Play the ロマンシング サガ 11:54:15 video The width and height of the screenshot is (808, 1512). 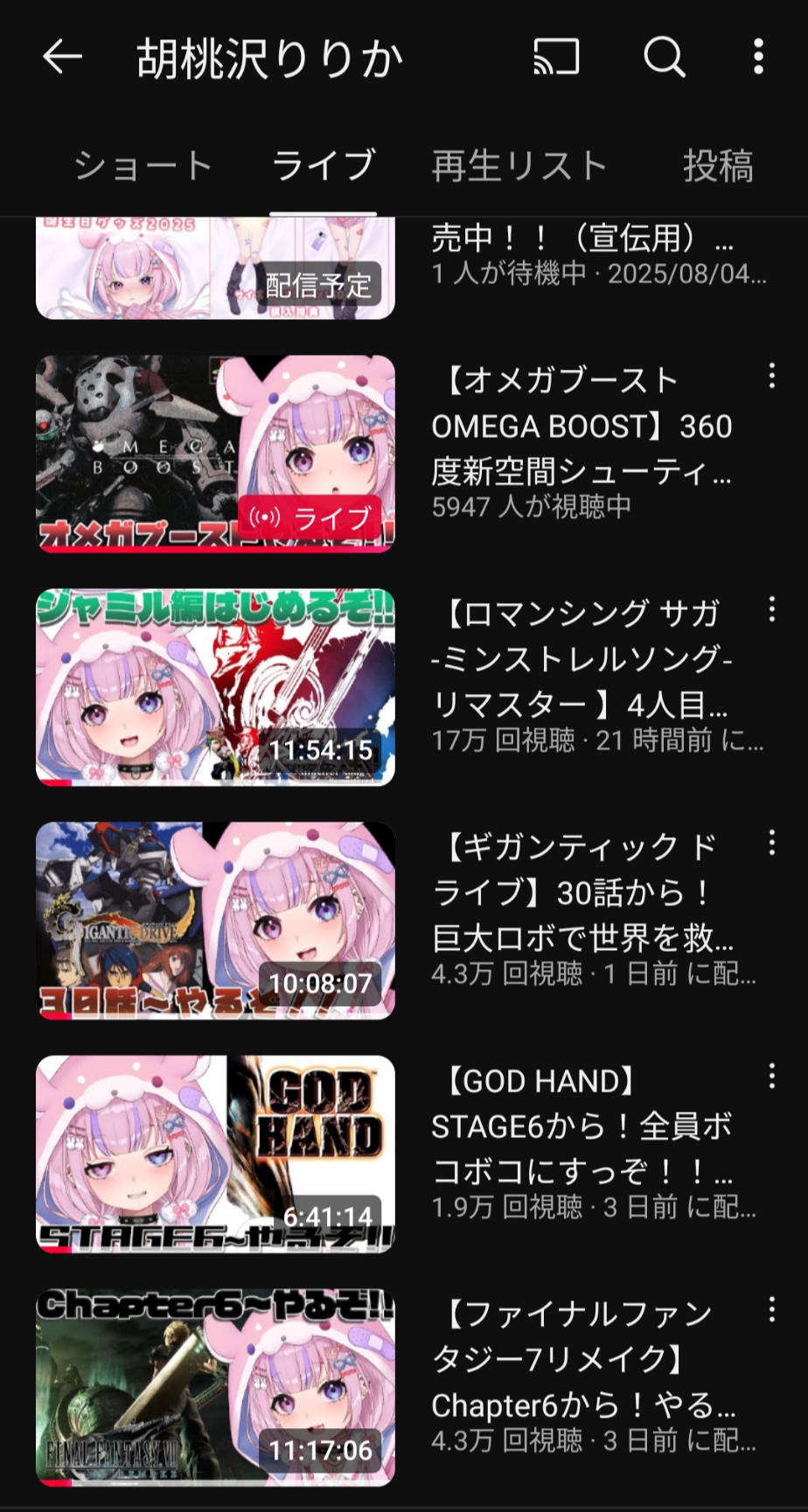click(x=215, y=687)
